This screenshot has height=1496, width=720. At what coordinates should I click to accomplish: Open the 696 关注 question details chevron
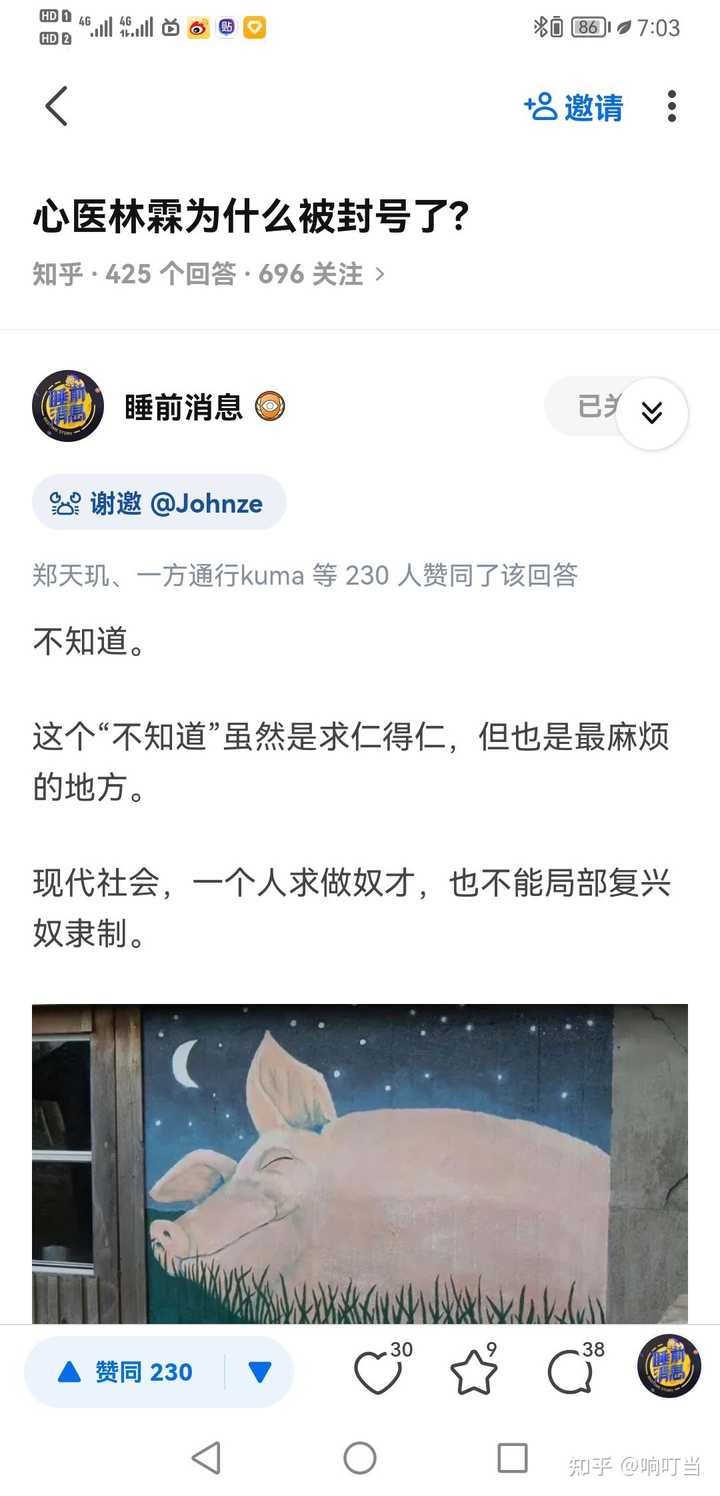379,273
